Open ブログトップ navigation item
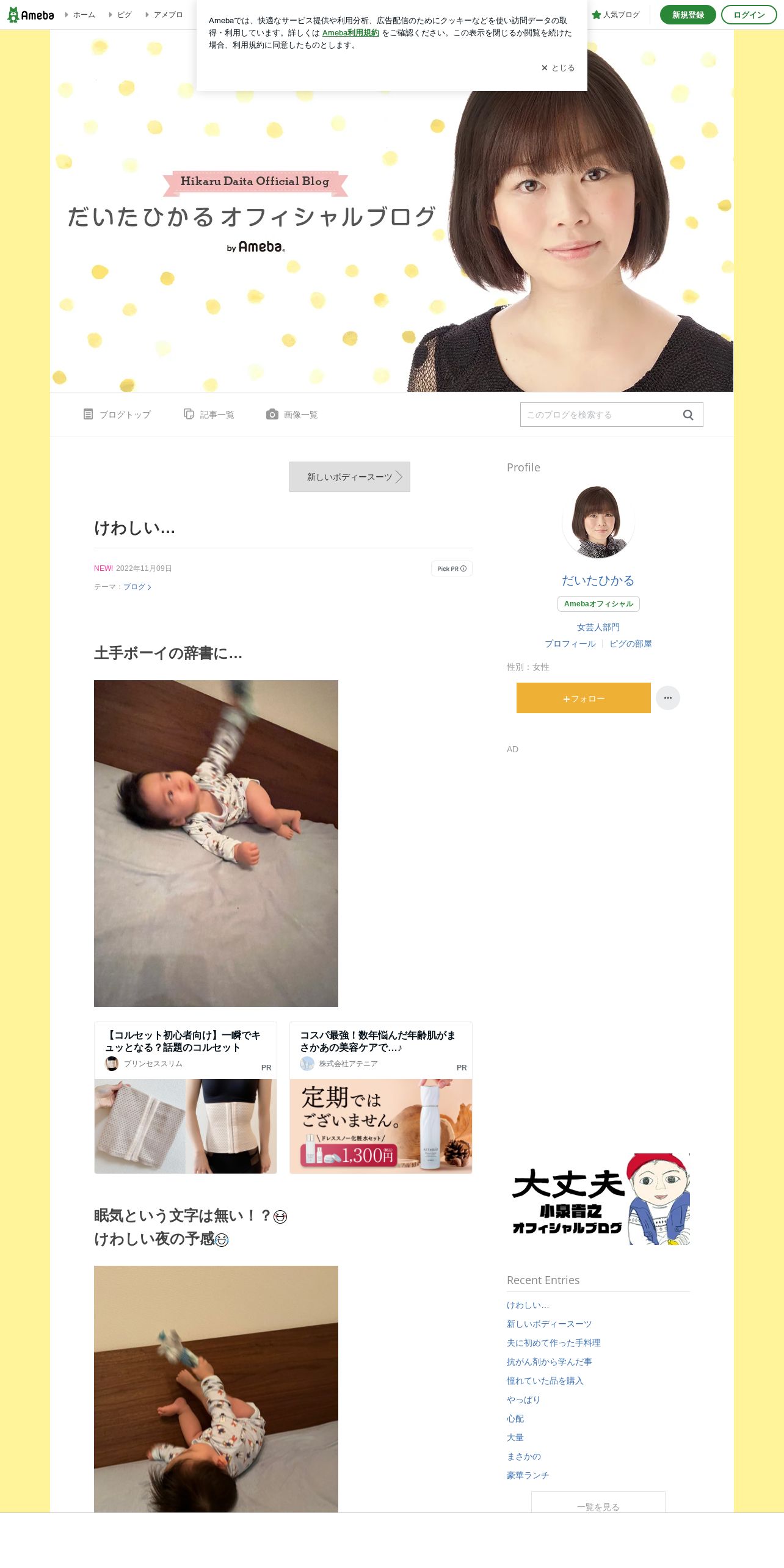 [117, 415]
